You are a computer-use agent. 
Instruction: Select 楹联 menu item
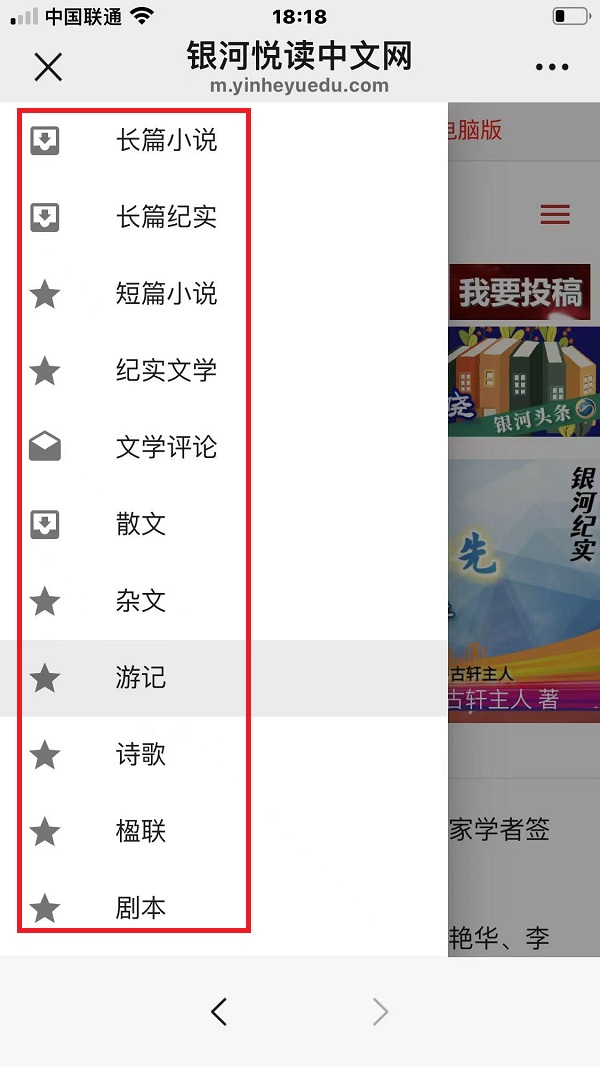pyautogui.click(x=141, y=831)
